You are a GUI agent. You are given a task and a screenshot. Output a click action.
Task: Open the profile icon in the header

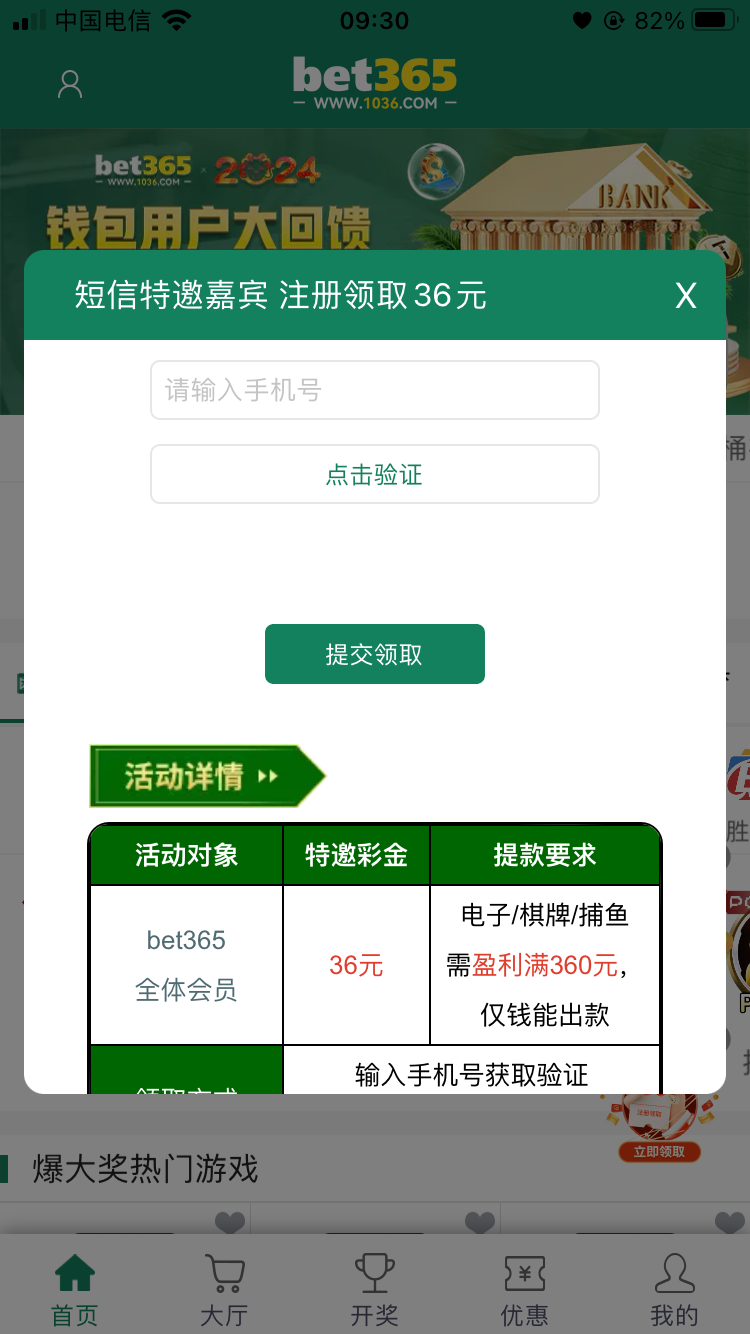(x=70, y=84)
